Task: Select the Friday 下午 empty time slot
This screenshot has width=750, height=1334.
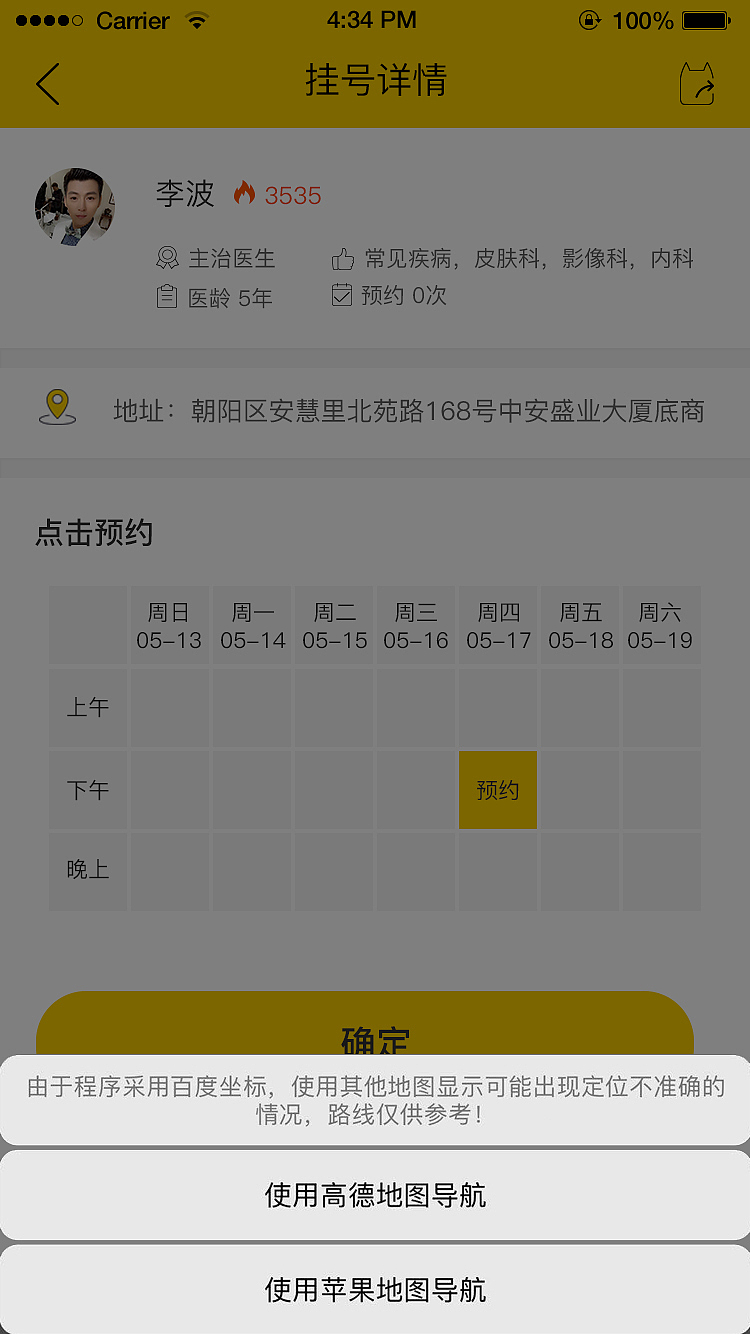Action: 580,790
